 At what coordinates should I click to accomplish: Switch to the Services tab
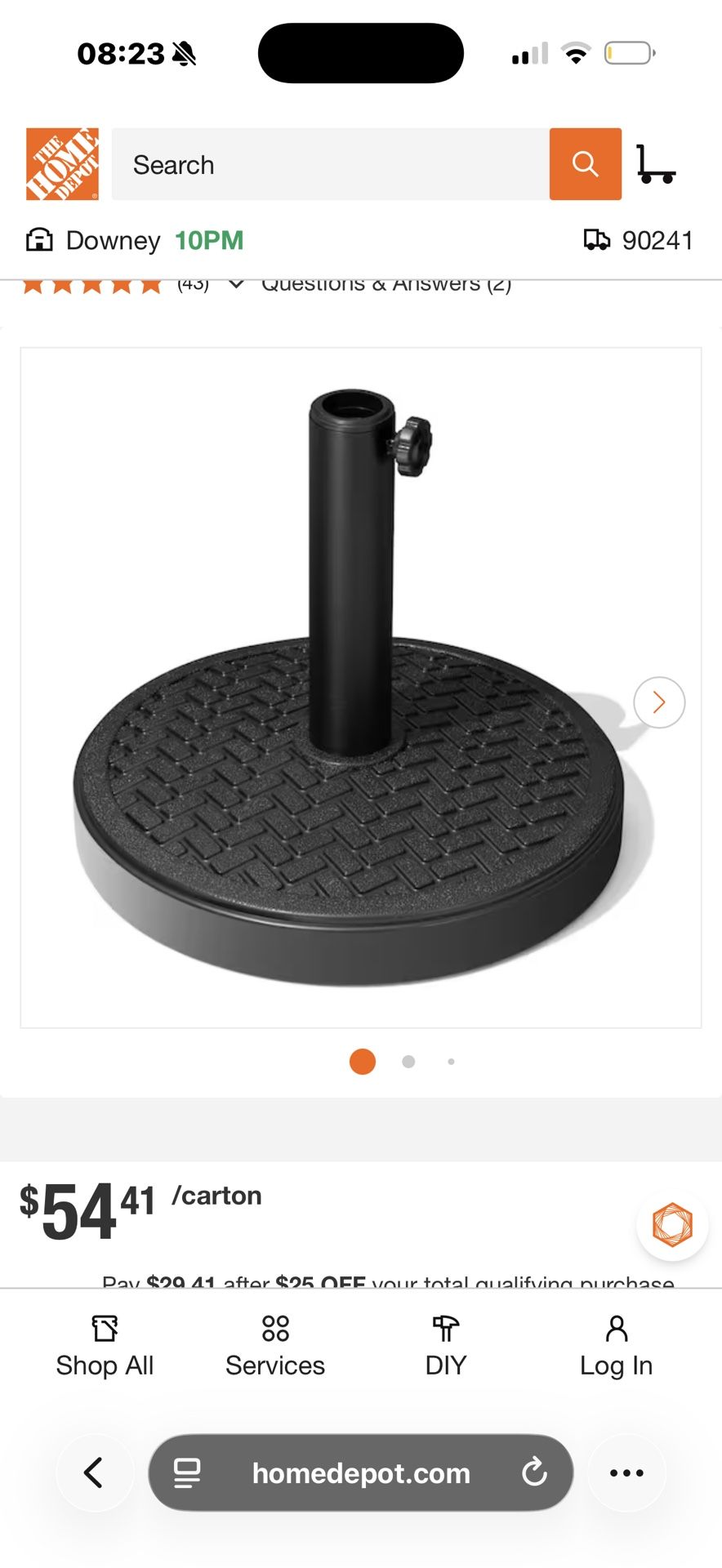coord(275,1346)
